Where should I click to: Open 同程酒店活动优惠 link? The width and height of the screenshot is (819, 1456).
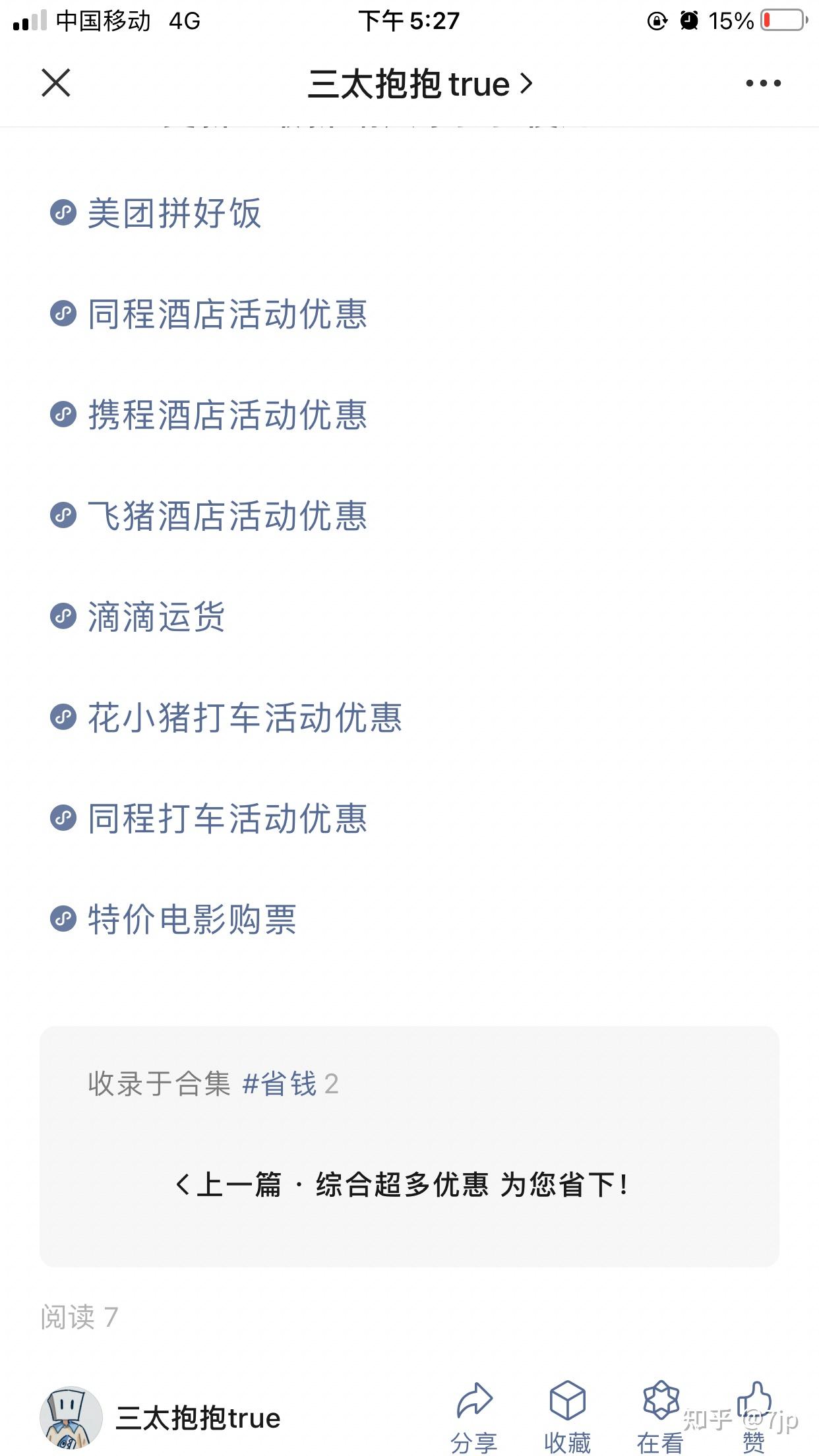tap(209, 314)
